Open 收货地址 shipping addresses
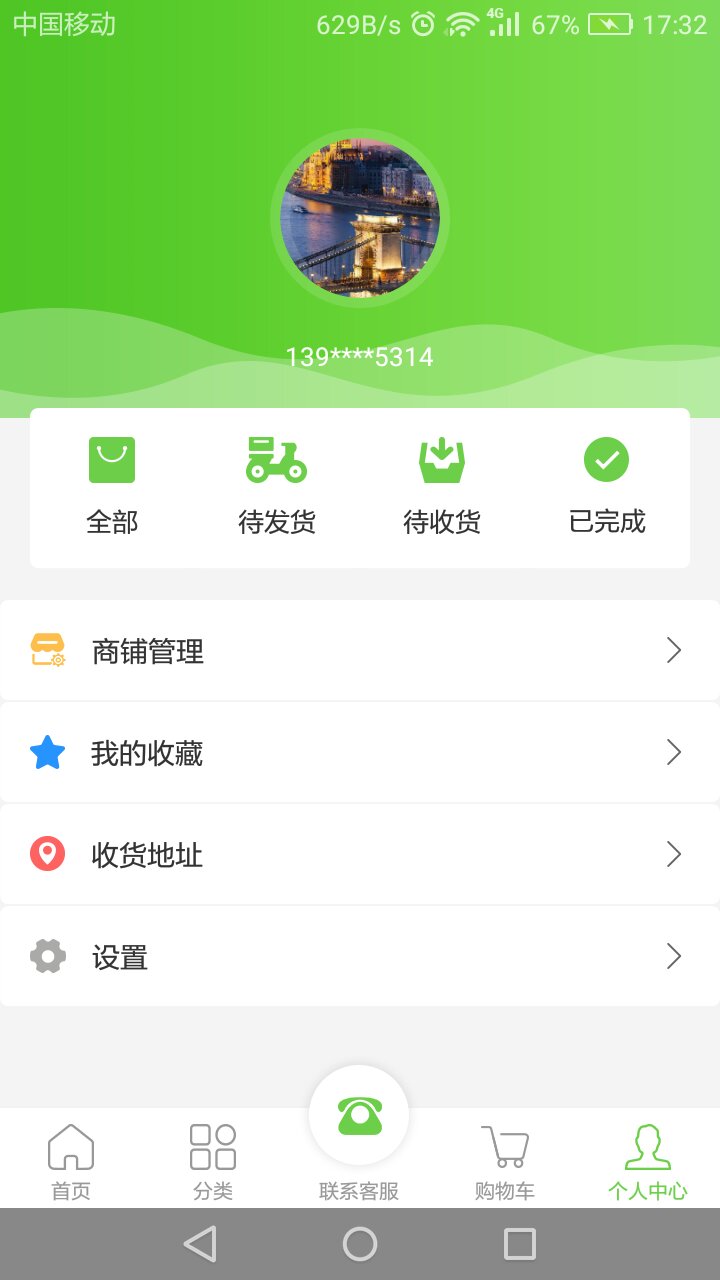 (x=360, y=855)
